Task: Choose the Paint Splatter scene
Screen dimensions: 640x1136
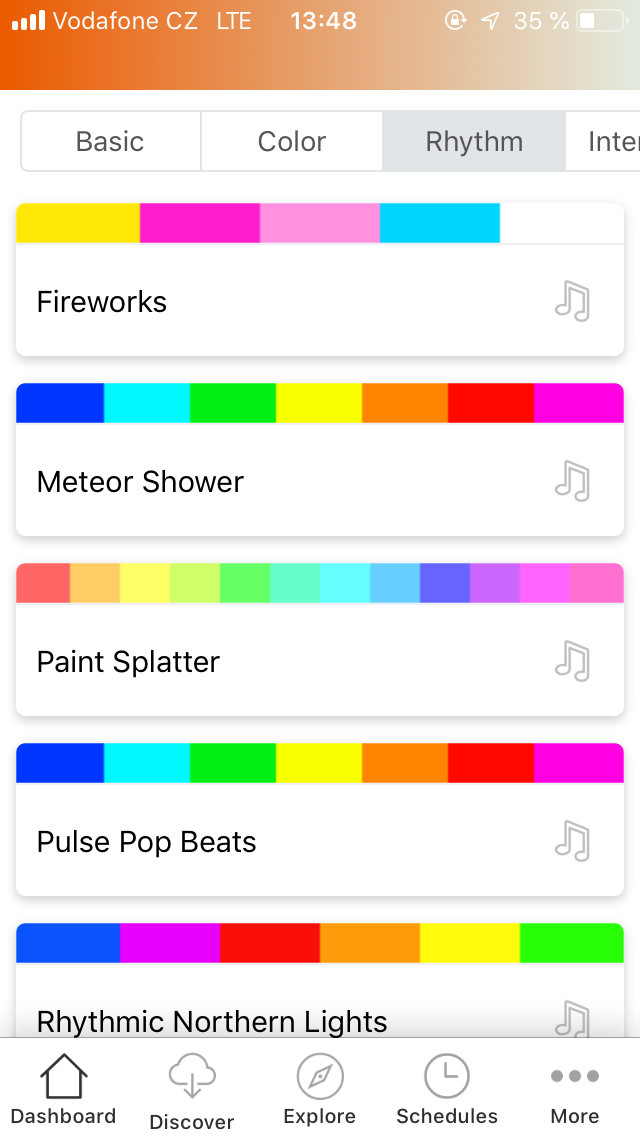Action: 320,661
